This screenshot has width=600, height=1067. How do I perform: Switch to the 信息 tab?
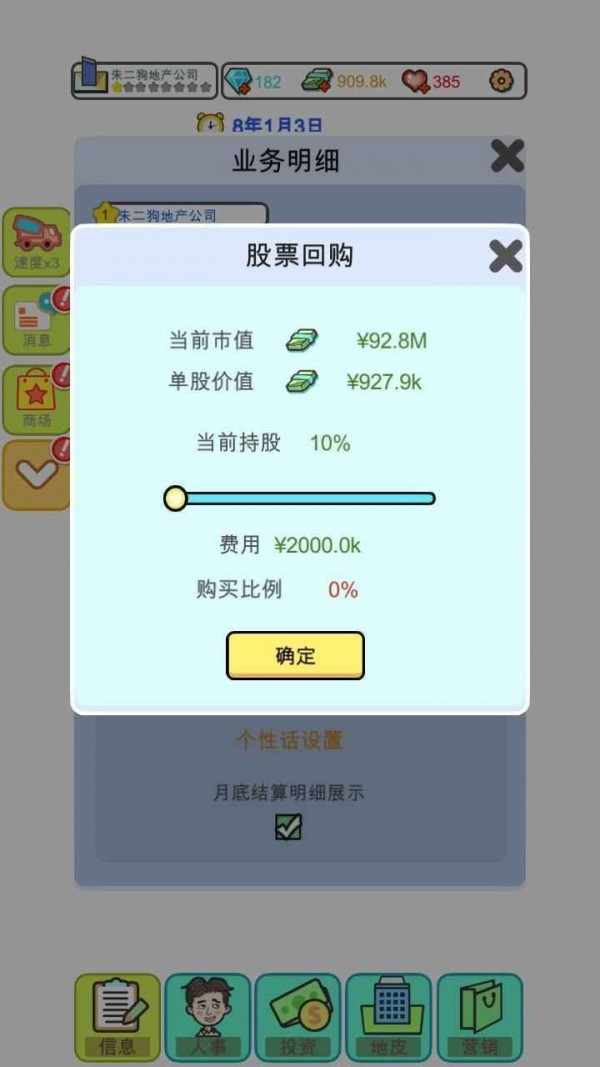117,1017
